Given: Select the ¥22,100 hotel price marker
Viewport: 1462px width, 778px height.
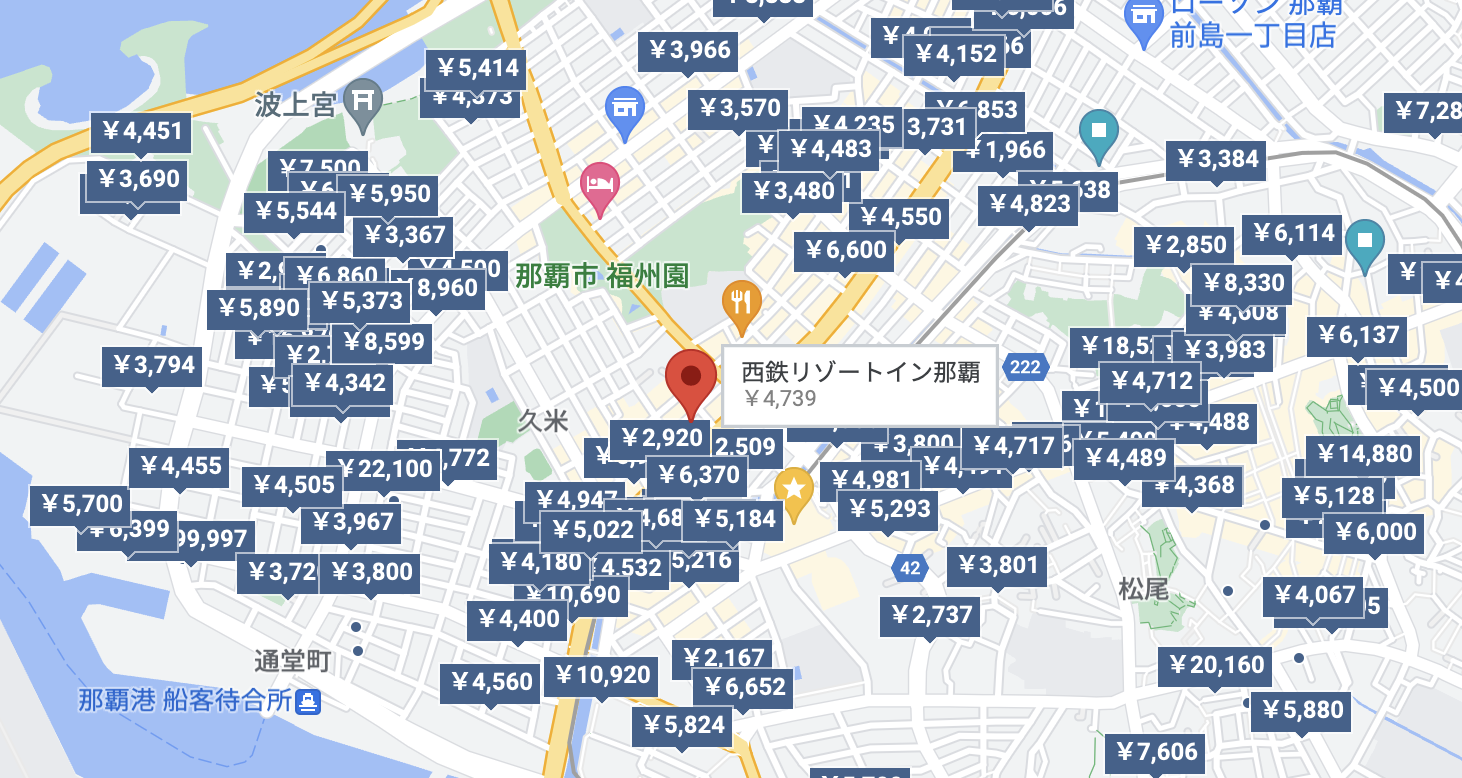Looking at the screenshot, I should pos(385,468).
